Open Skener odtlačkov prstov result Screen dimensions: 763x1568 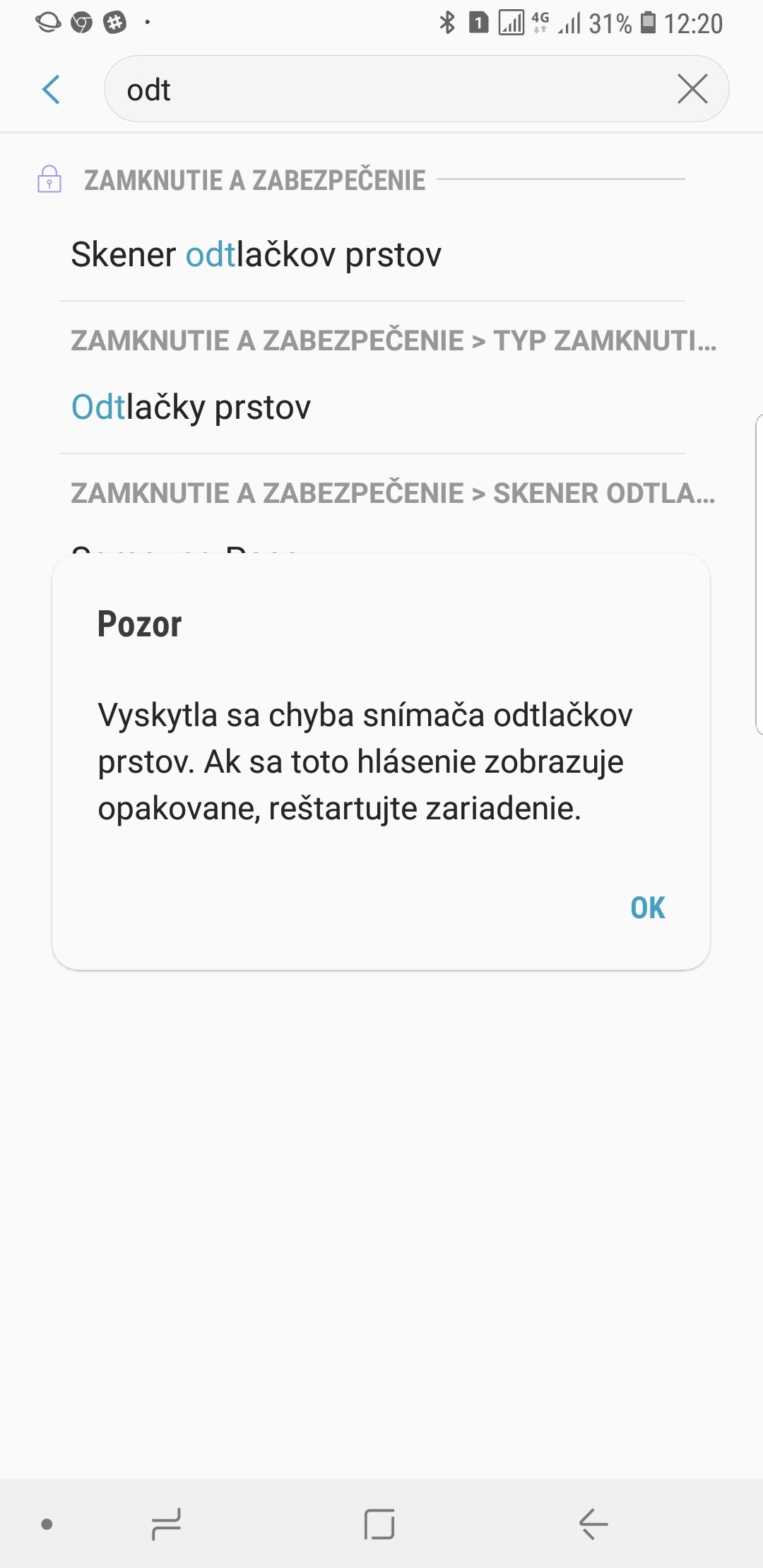point(372,254)
